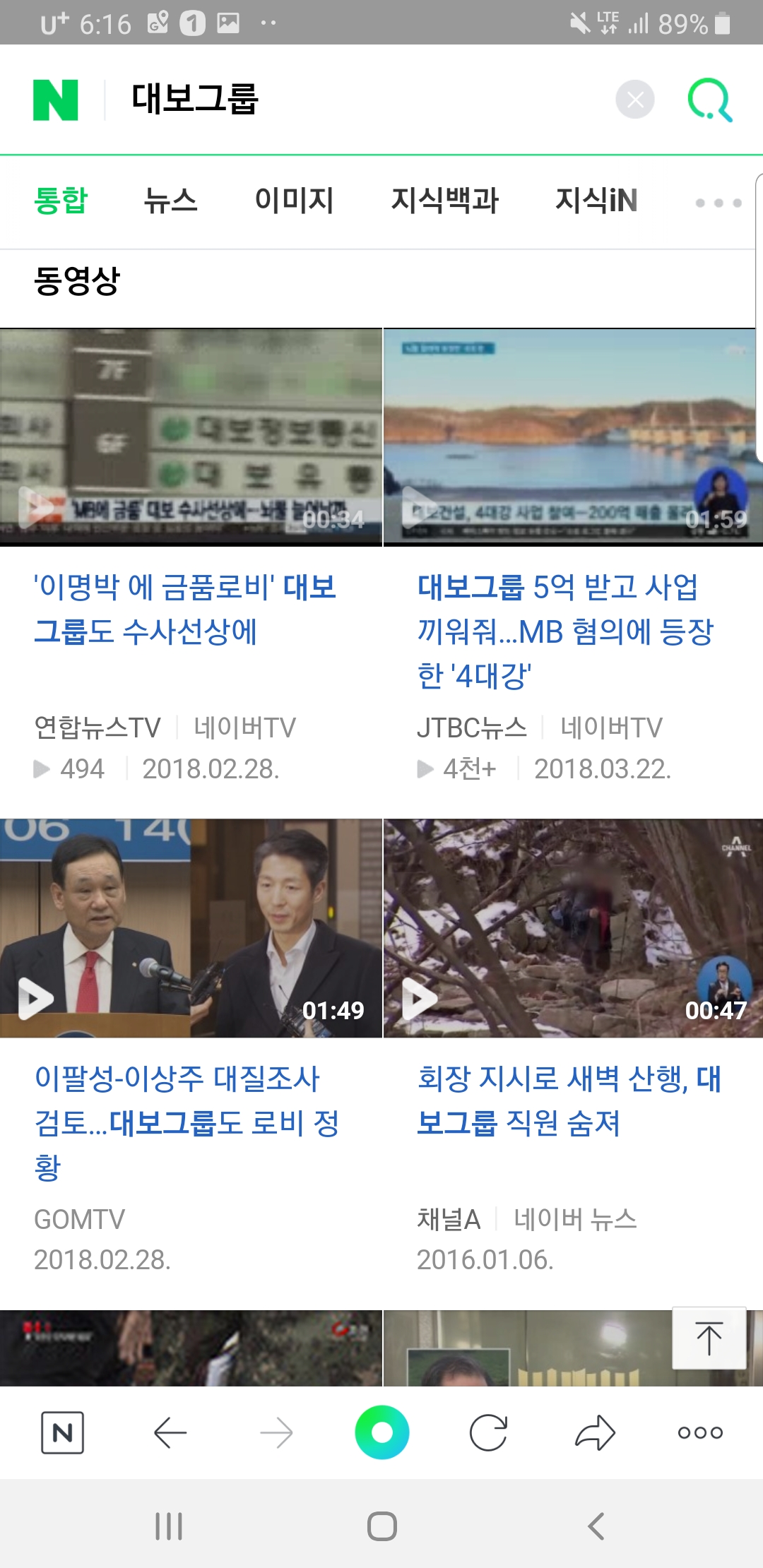Share this page via the share arrow

(x=595, y=1432)
